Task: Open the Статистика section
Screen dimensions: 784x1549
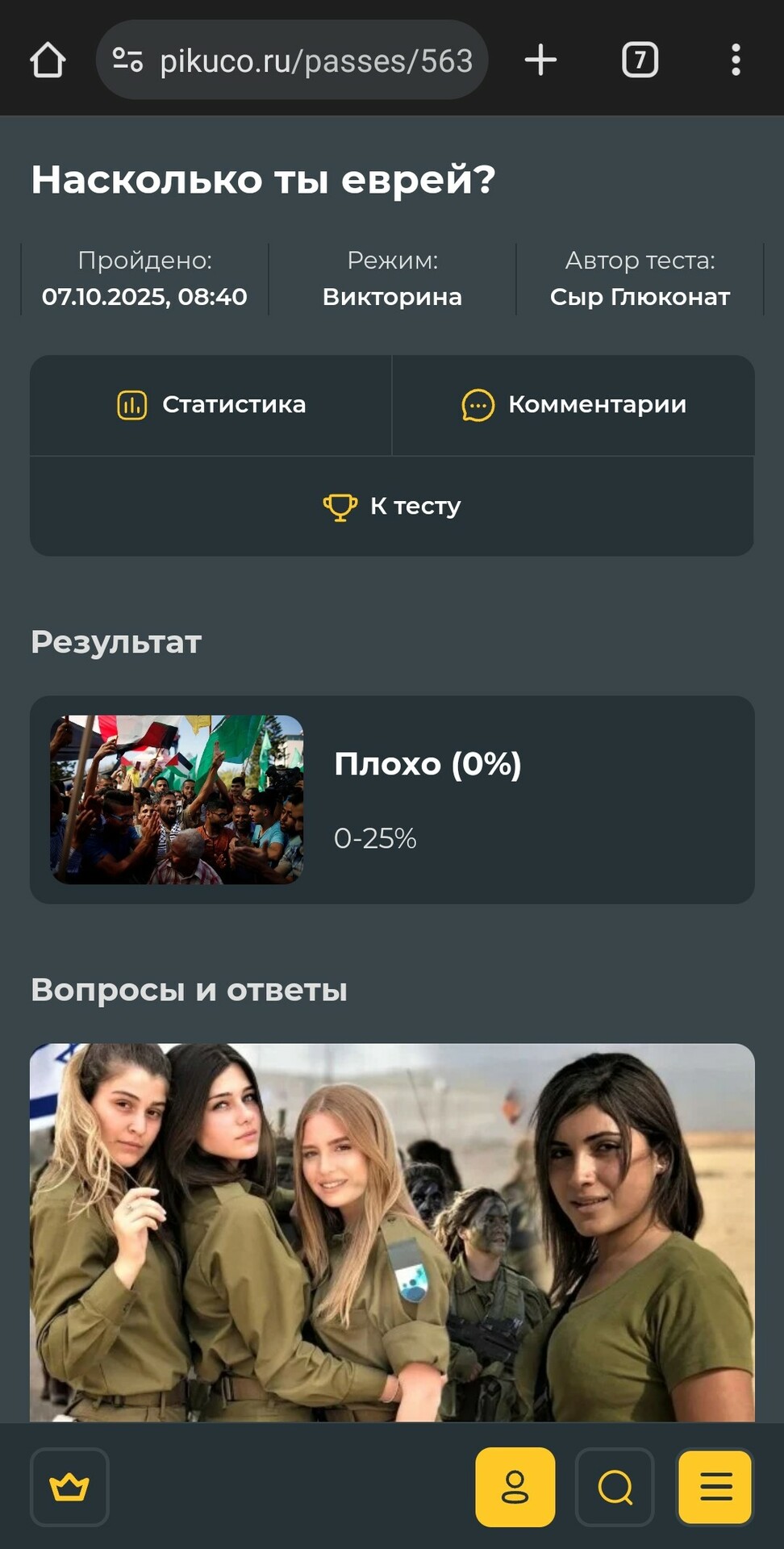Action: click(211, 405)
